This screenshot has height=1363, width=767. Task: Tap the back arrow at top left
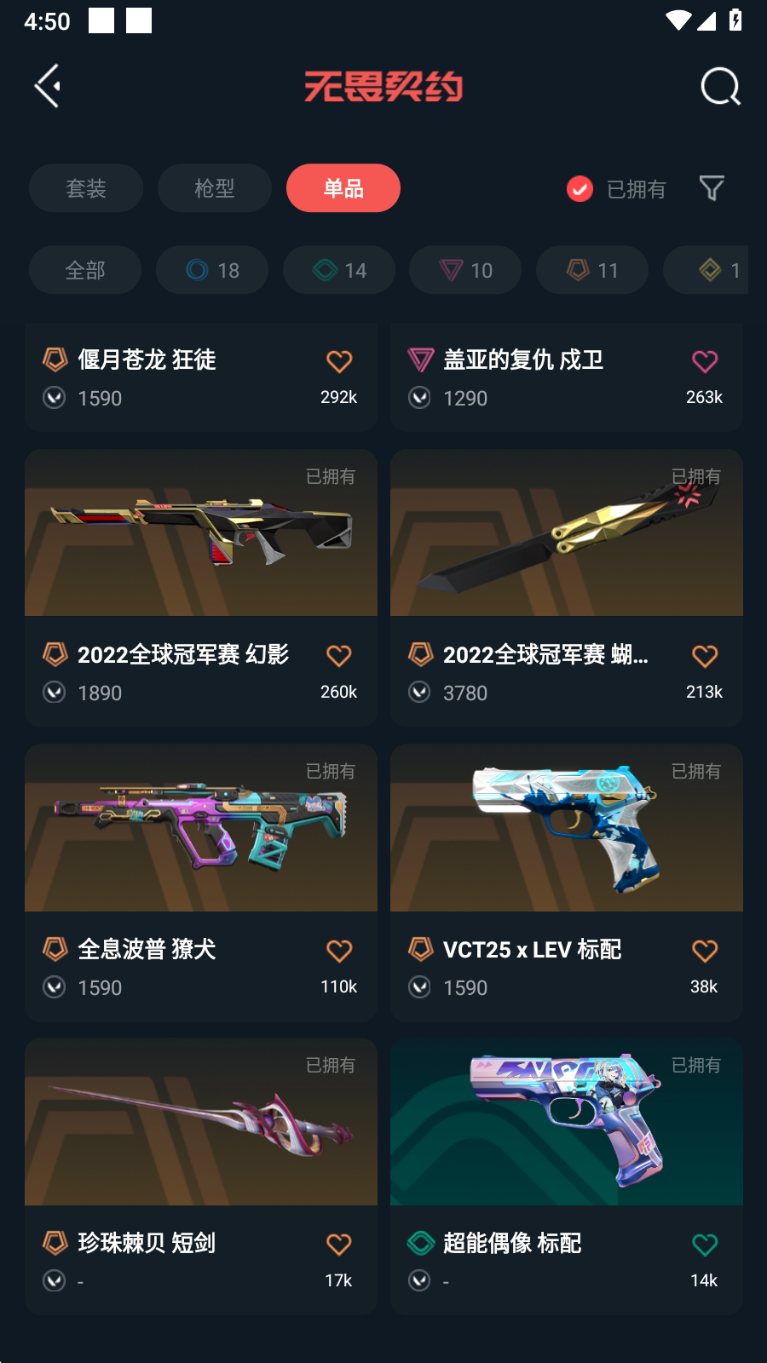tap(47, 86)
